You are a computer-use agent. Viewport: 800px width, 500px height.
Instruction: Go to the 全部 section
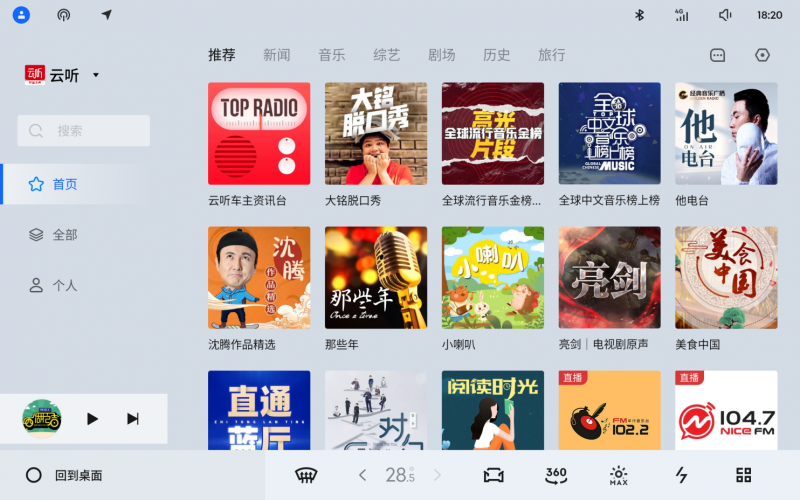65,235
